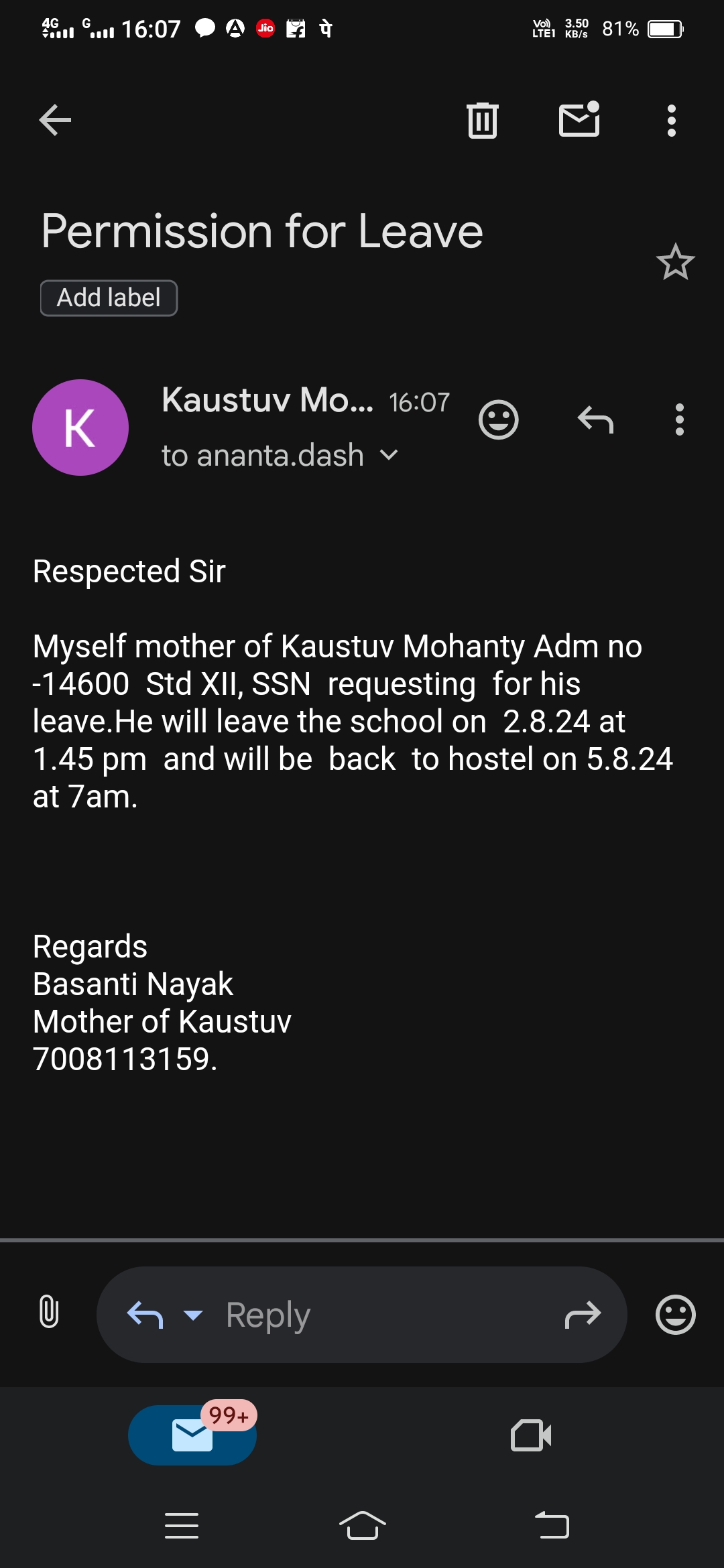Open the top overflow menu
The width and height of the screenshot is (724, 1568).
click(x=671, y=121)
